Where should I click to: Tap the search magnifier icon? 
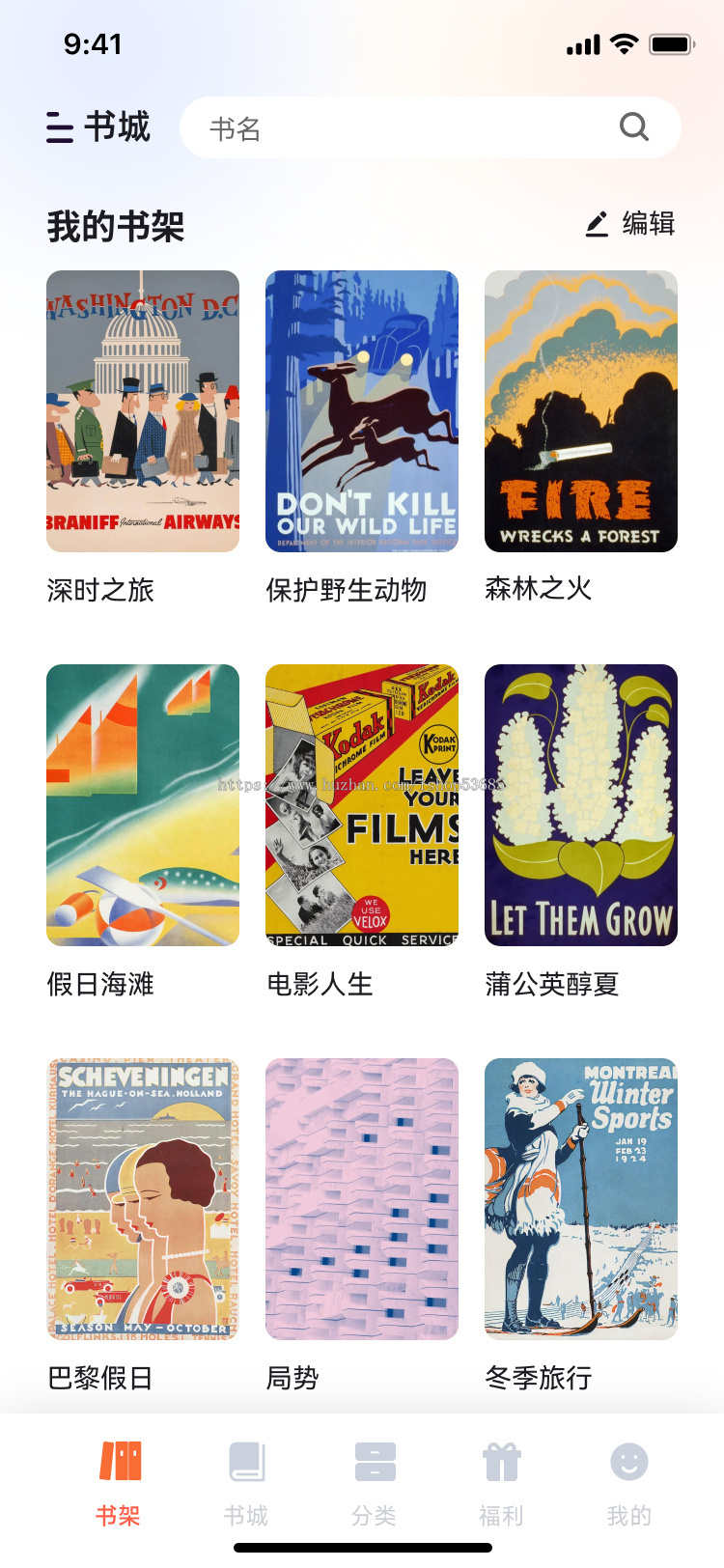tap(633, 126)
